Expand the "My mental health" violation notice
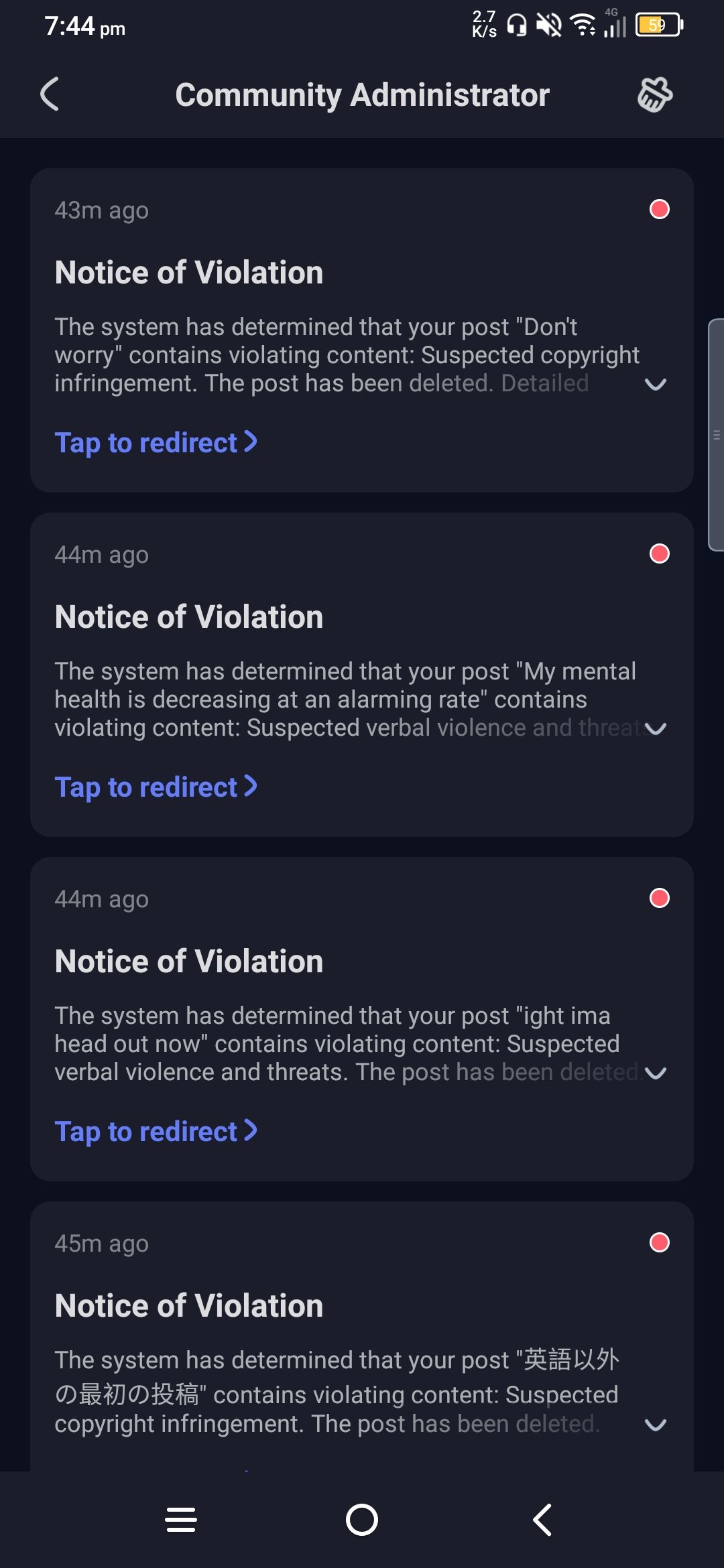 click(x=655, y=728)
